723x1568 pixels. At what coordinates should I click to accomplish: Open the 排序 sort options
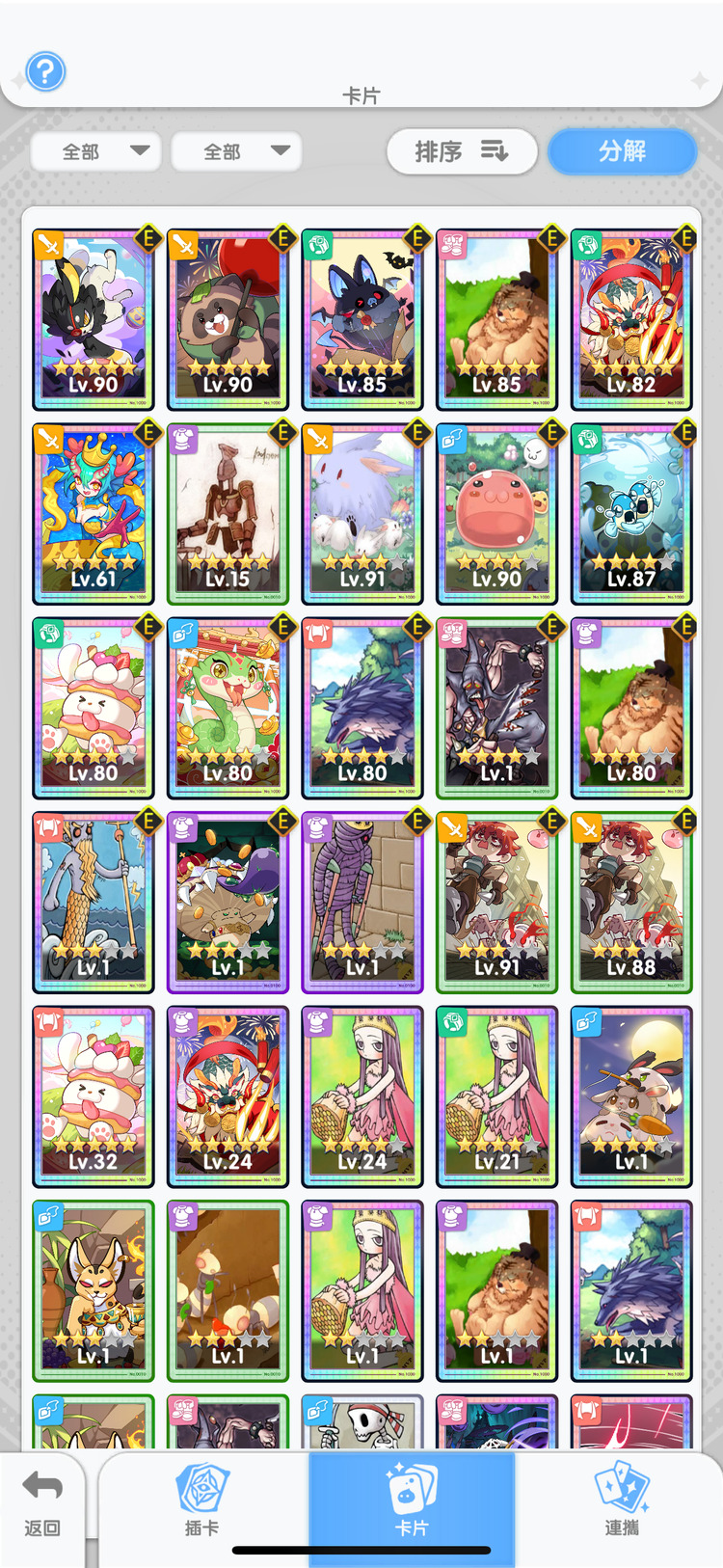(462, 151)
